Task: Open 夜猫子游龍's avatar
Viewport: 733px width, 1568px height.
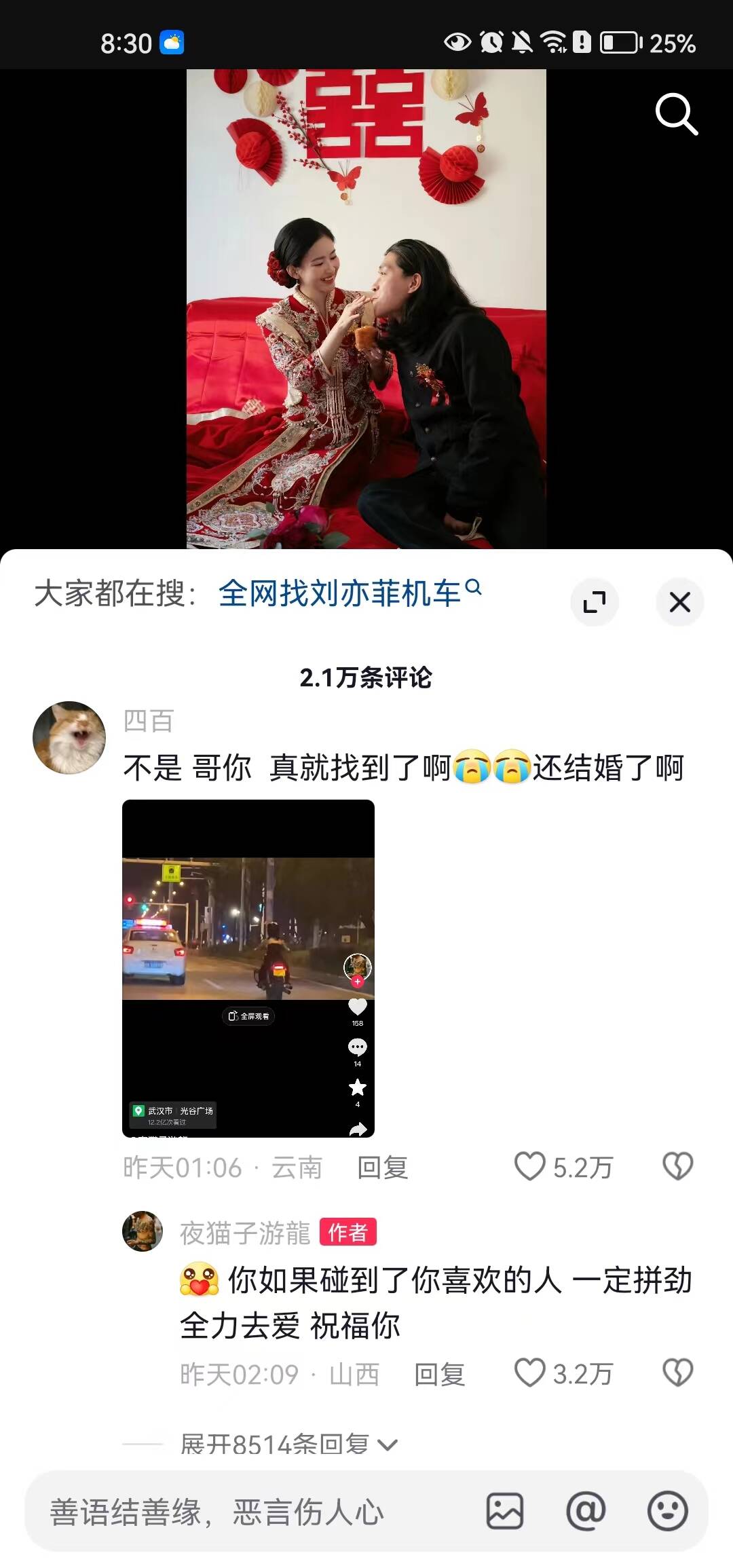Action: [x=143, y=1231]
